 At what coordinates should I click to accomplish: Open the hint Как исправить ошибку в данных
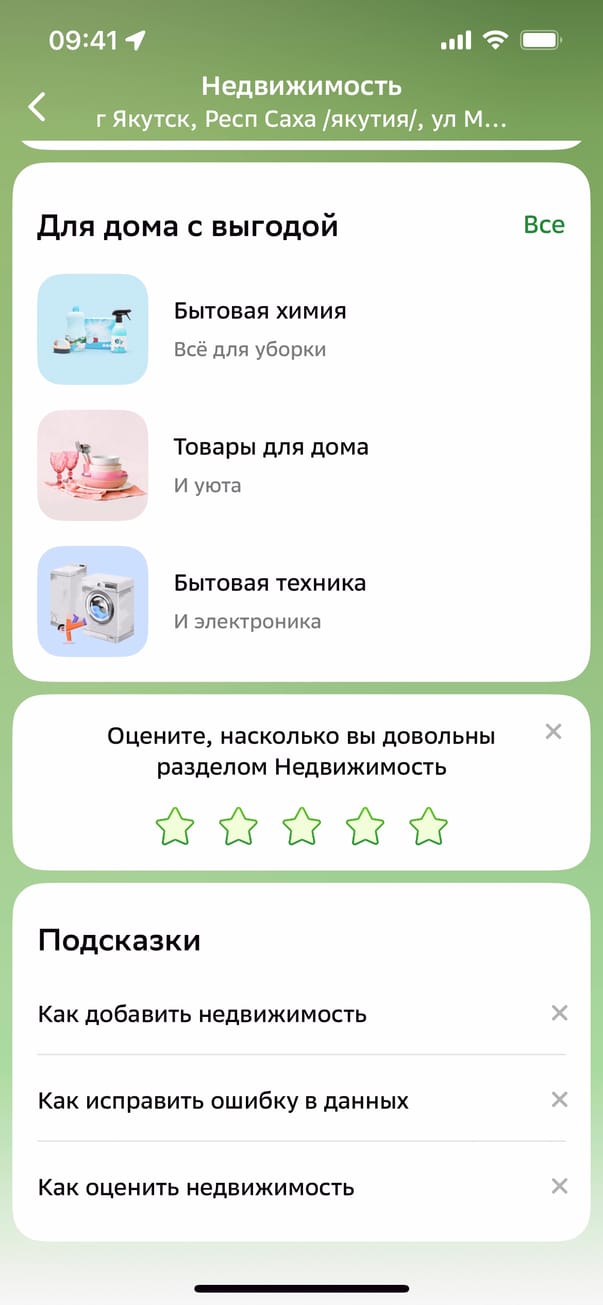pyautogui.click(x=224, y=1101)
